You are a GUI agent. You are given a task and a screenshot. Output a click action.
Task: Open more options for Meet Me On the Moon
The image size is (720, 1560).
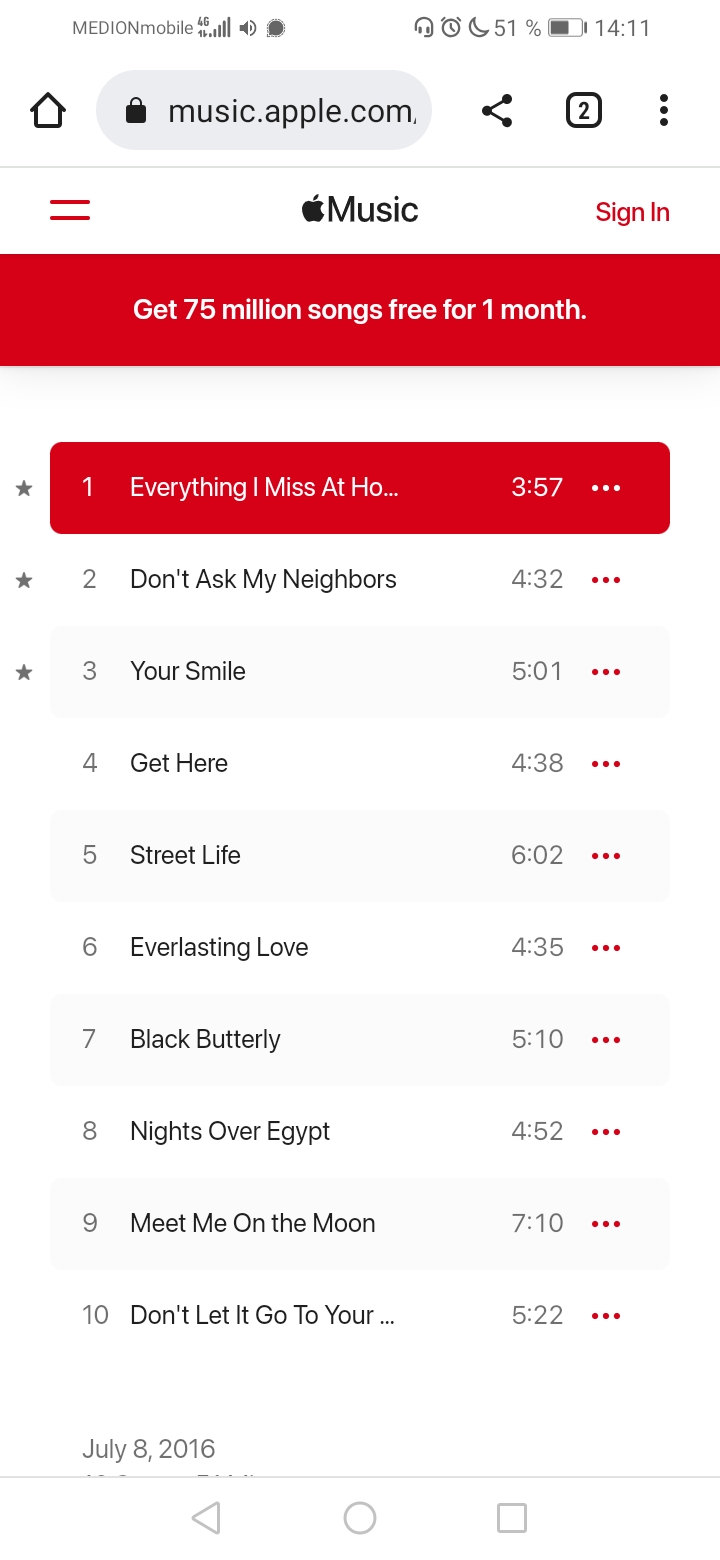606,1224
